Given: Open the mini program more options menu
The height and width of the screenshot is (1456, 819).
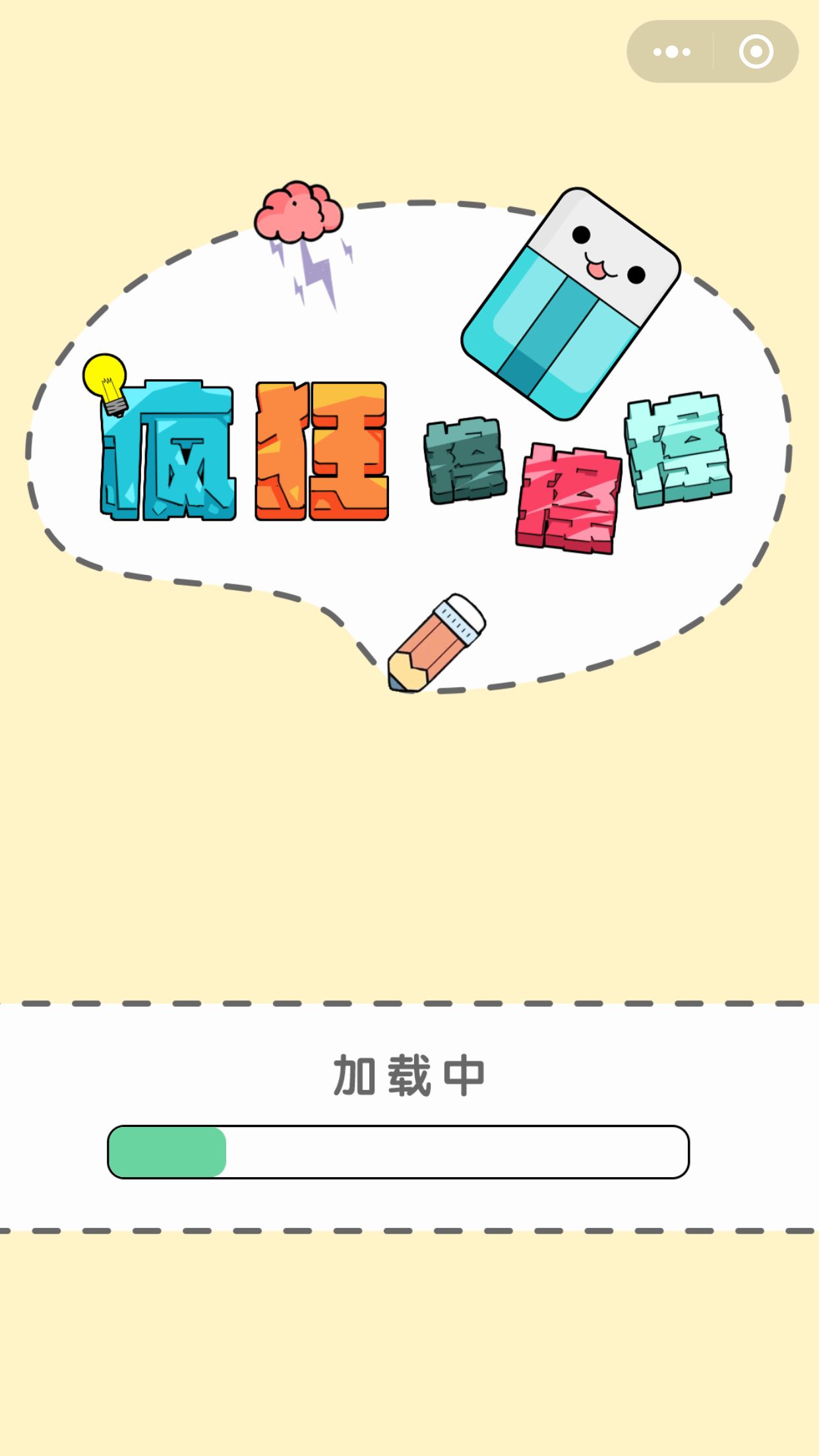Looking at the screenshot, I should [671, 51].
